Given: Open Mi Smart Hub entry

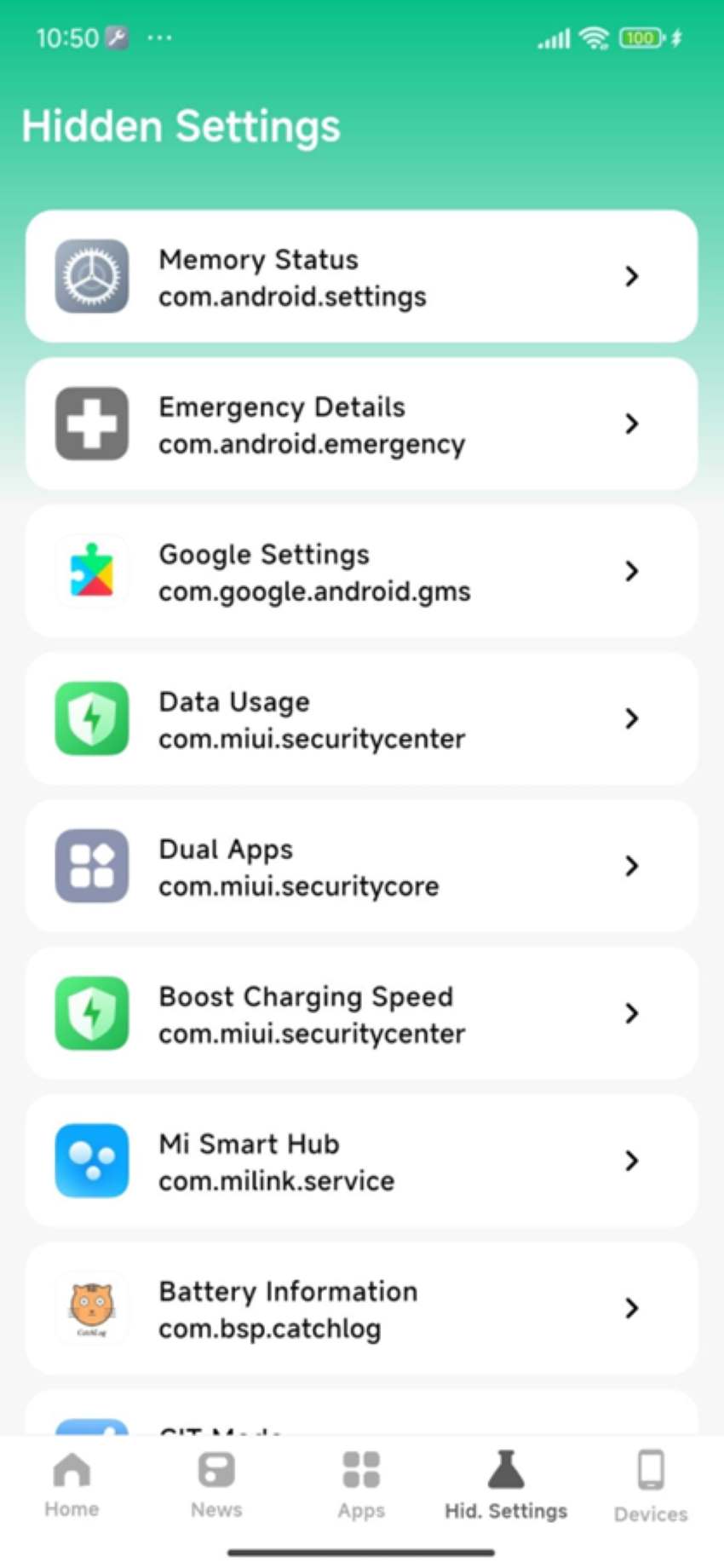Looking at the screenshot, I should tap(361, 1162).
